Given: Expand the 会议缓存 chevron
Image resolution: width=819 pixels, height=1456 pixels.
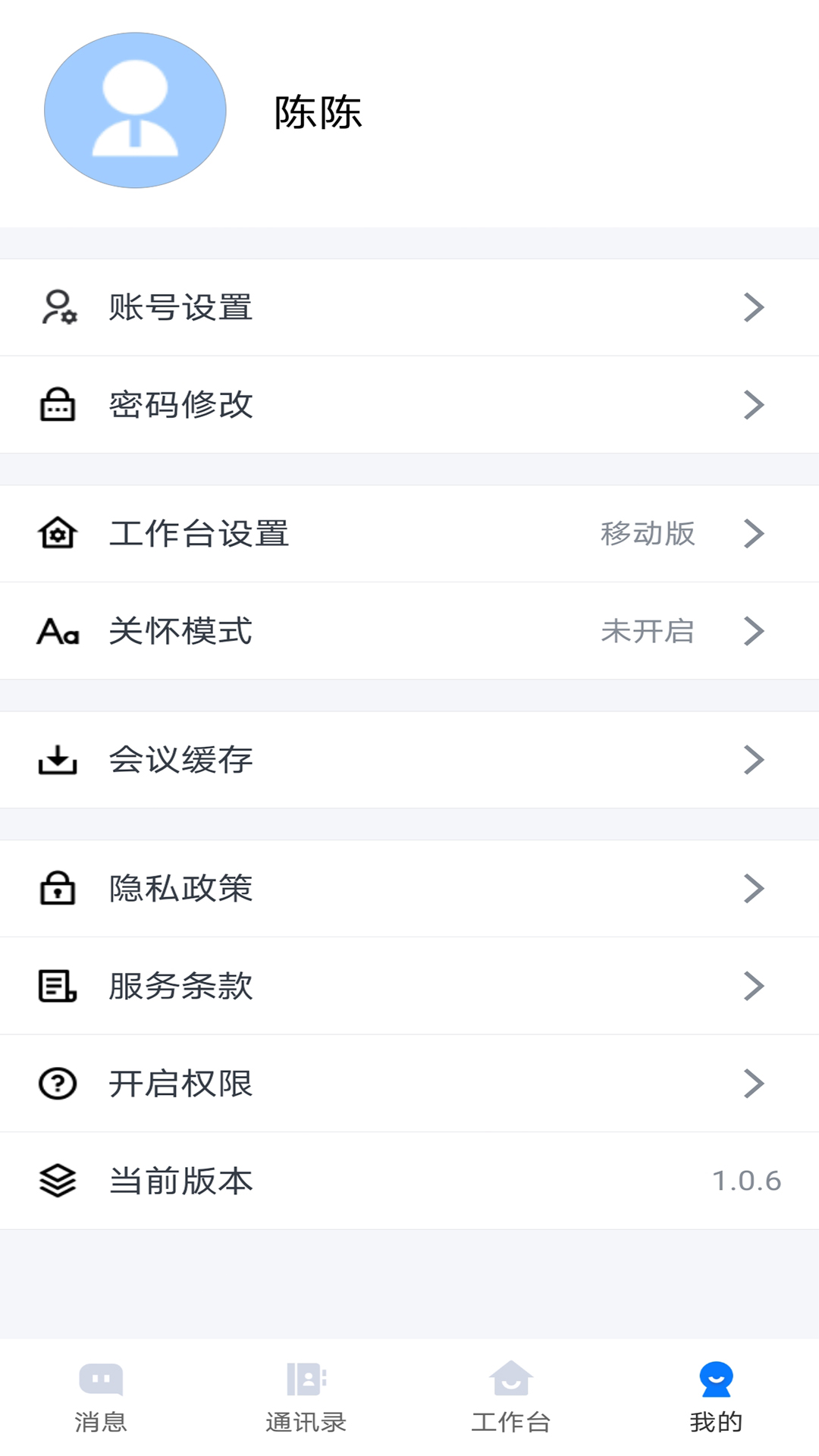Looking at the screenshot, I should (754, 759).
